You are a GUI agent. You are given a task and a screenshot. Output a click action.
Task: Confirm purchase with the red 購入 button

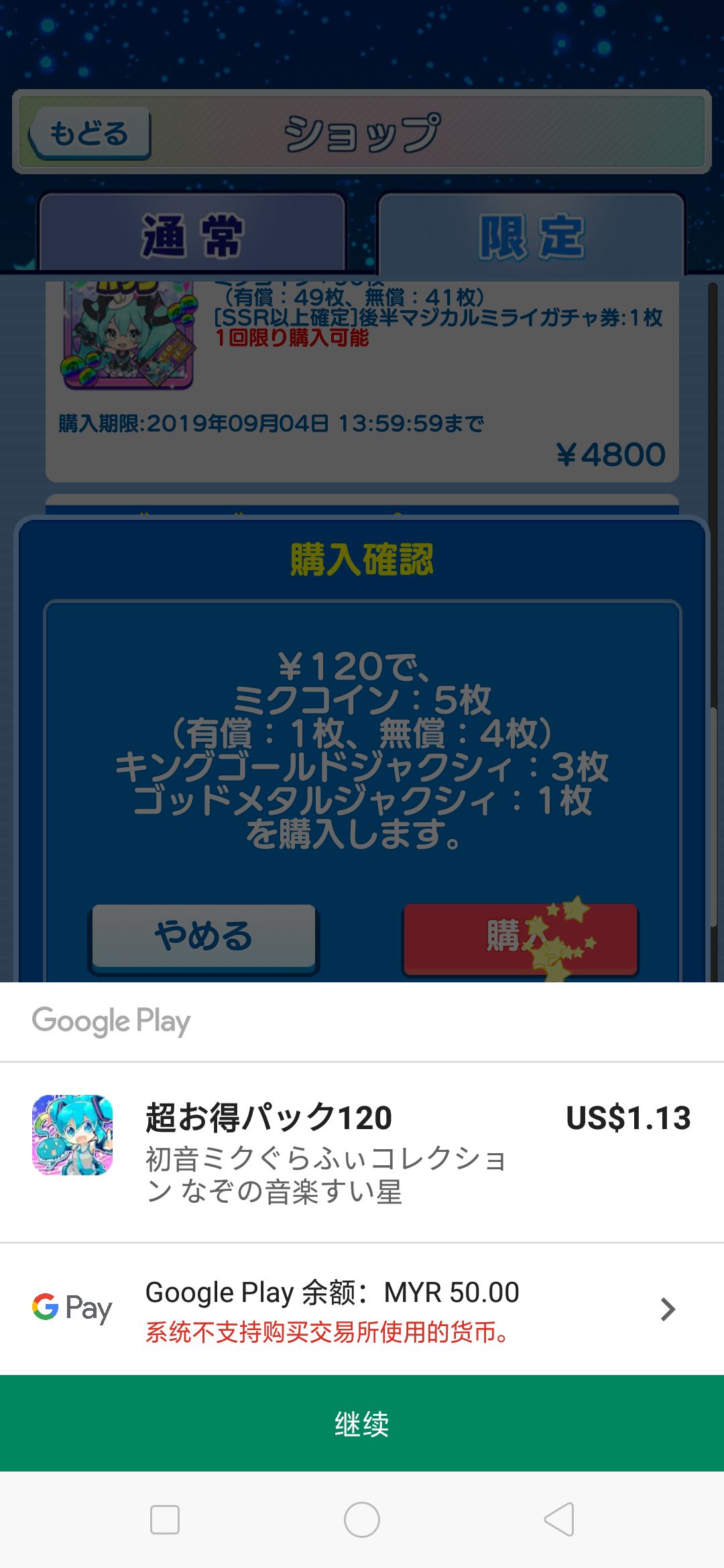[520, 936]
